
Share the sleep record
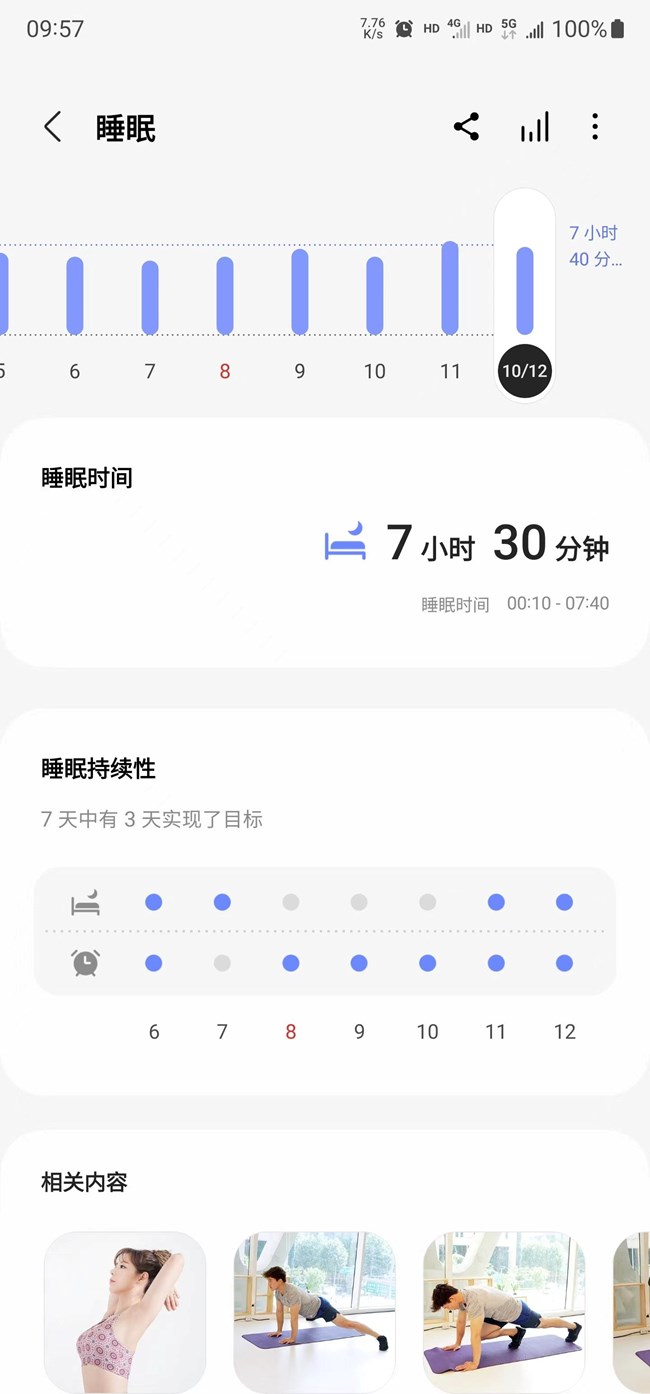466,127
